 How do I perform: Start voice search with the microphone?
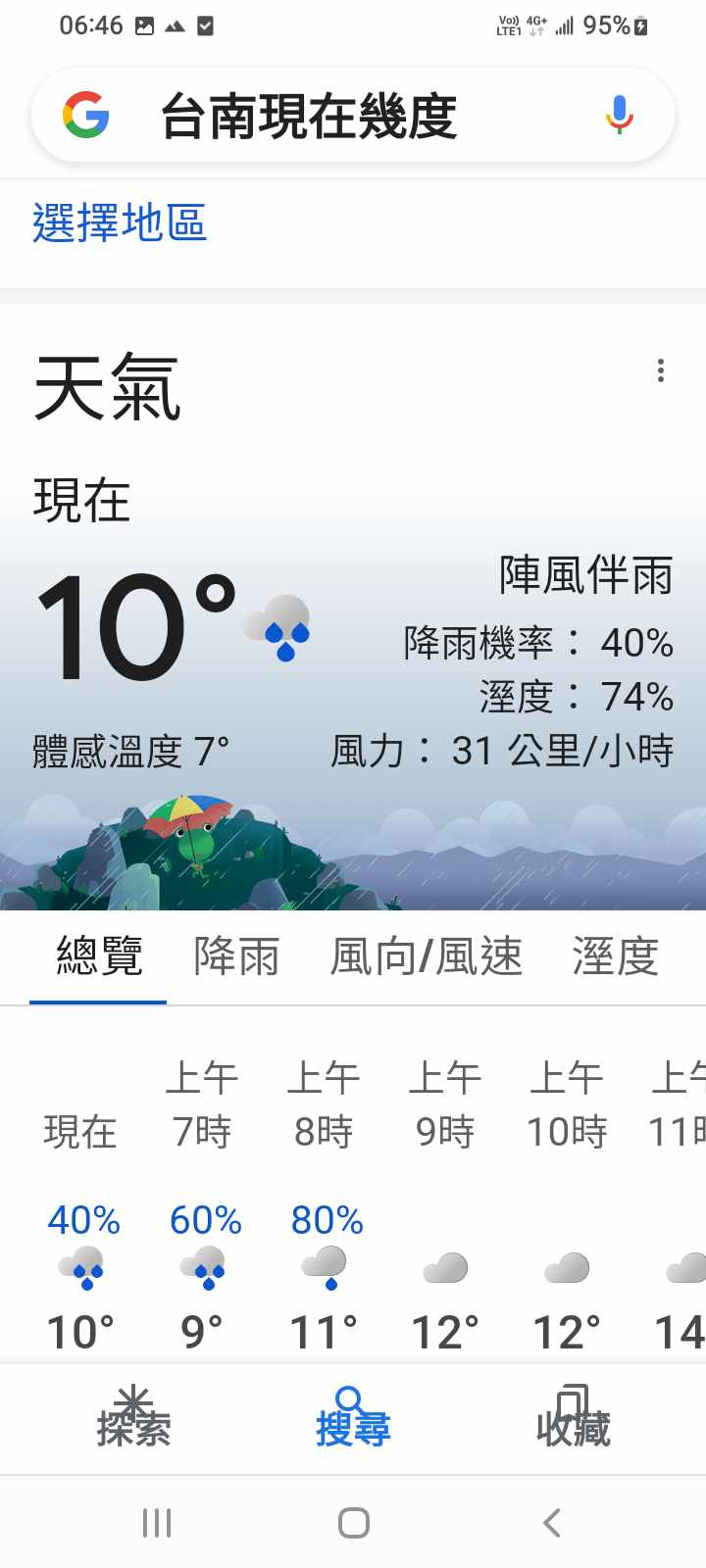(619, 115)
